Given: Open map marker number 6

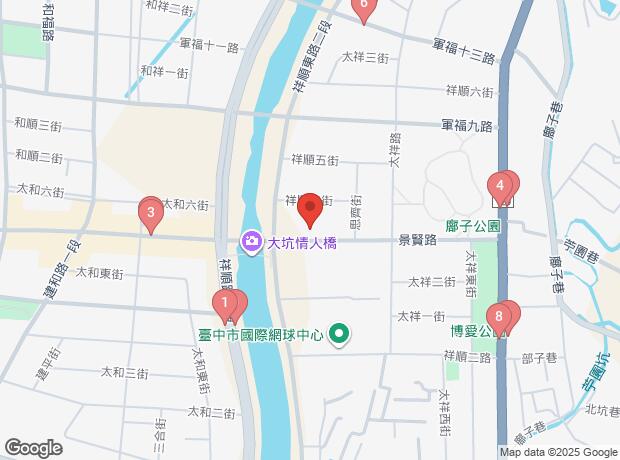Looking at the screenshot, I should [x=363, y=8].
